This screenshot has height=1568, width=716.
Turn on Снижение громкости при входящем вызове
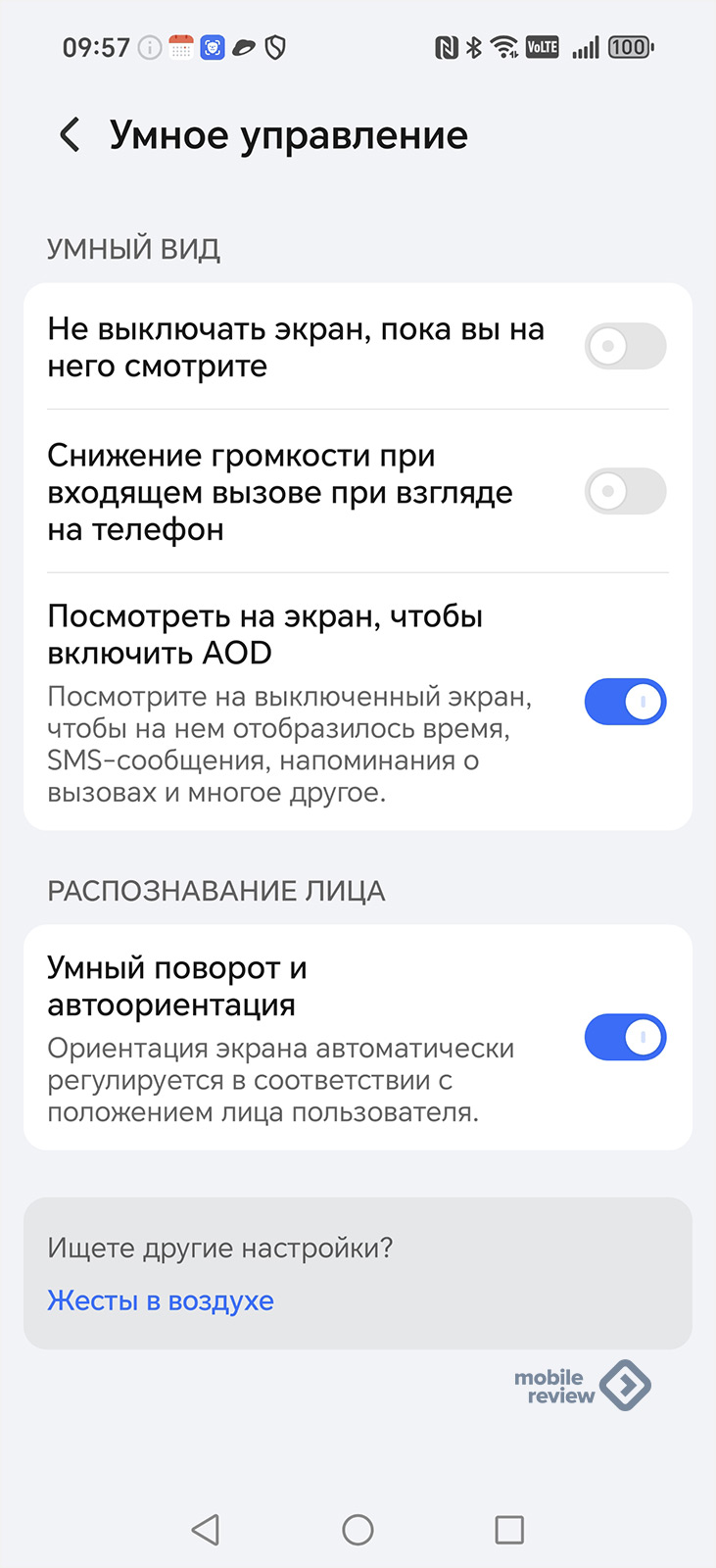click(x=625, y=491)
